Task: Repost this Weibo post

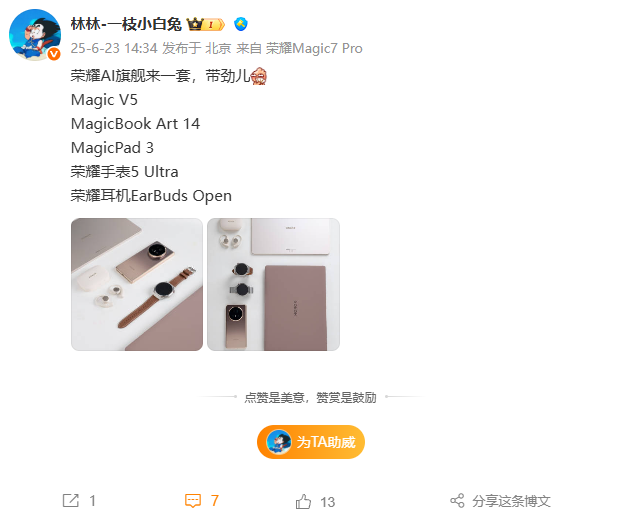Action: tap(79, 501)
